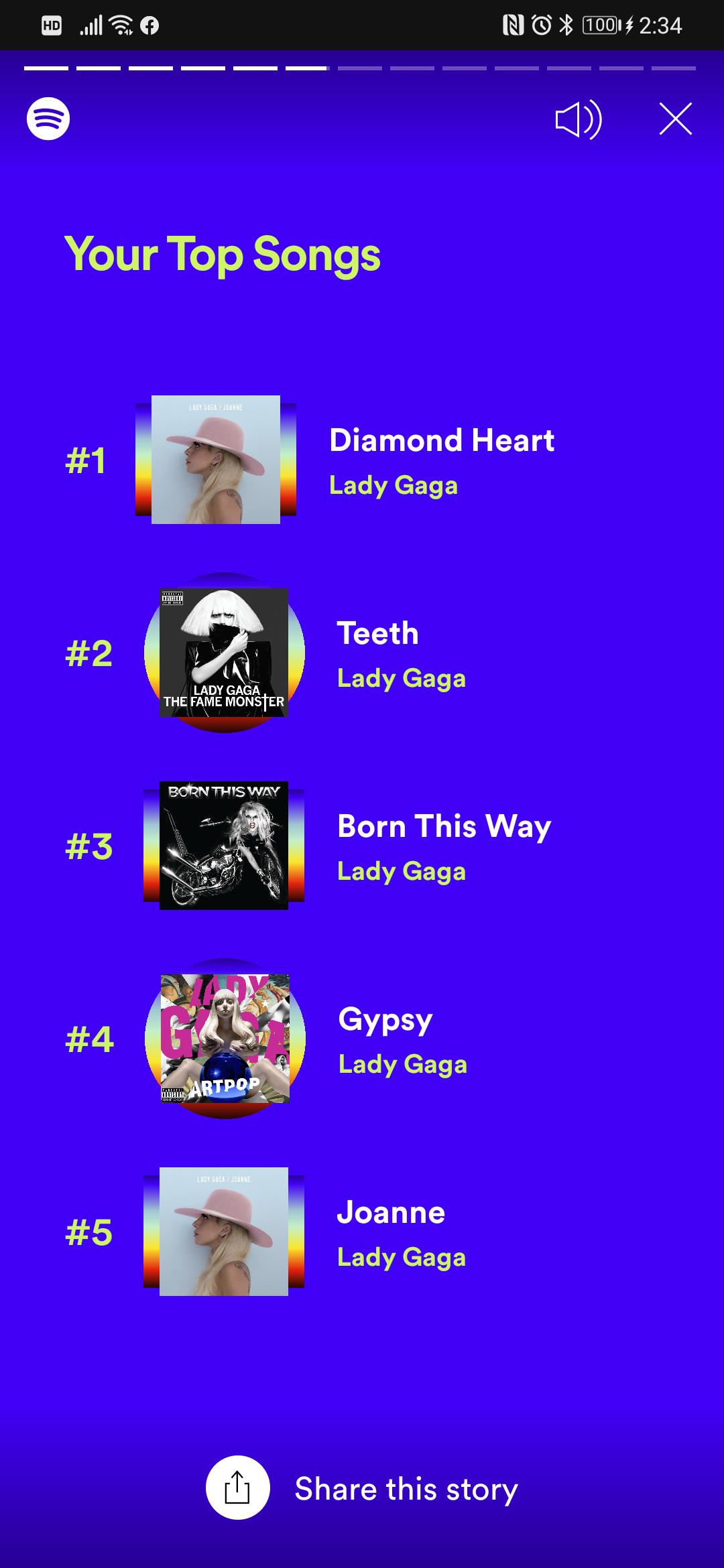Close the Wrapped story
Screen dimensions: 724x1568
tap(675, 119)
